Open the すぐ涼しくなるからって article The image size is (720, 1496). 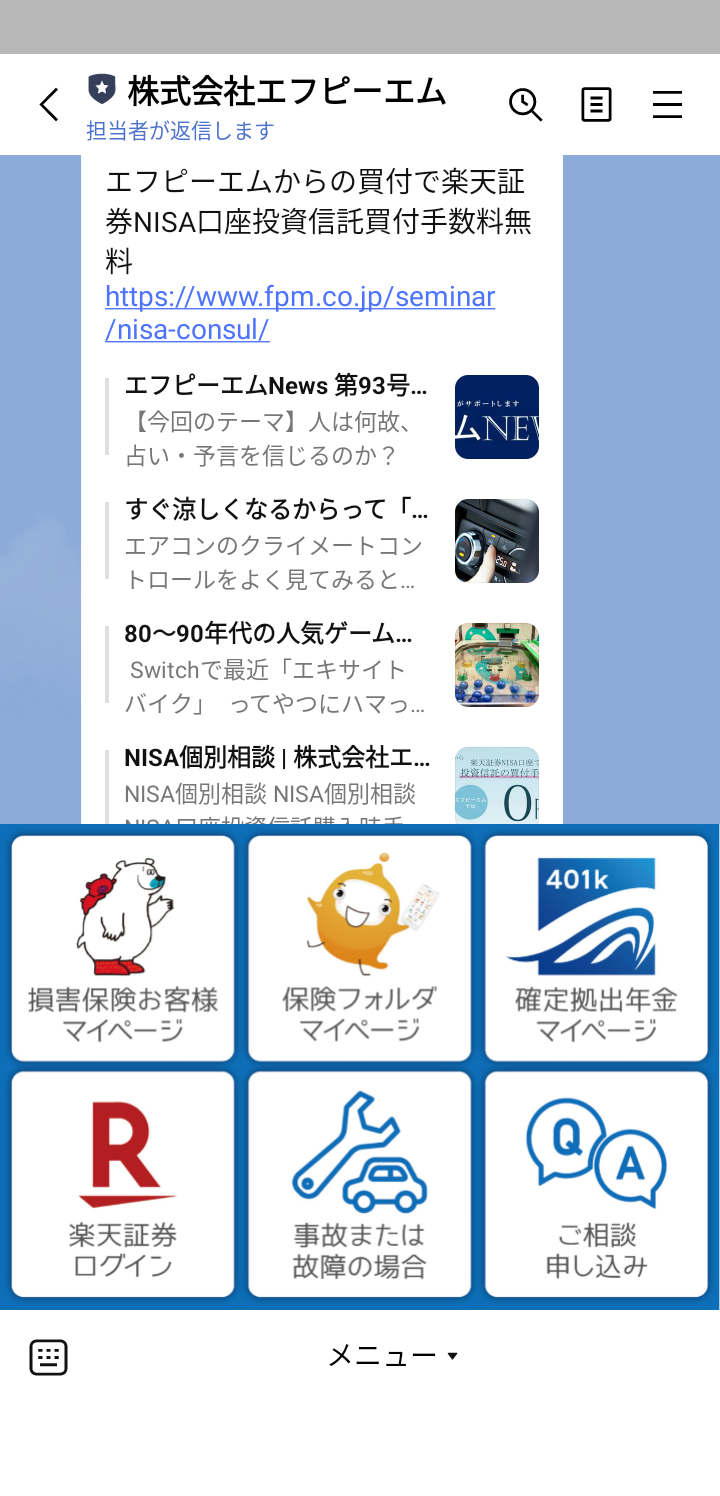[320, 542]
